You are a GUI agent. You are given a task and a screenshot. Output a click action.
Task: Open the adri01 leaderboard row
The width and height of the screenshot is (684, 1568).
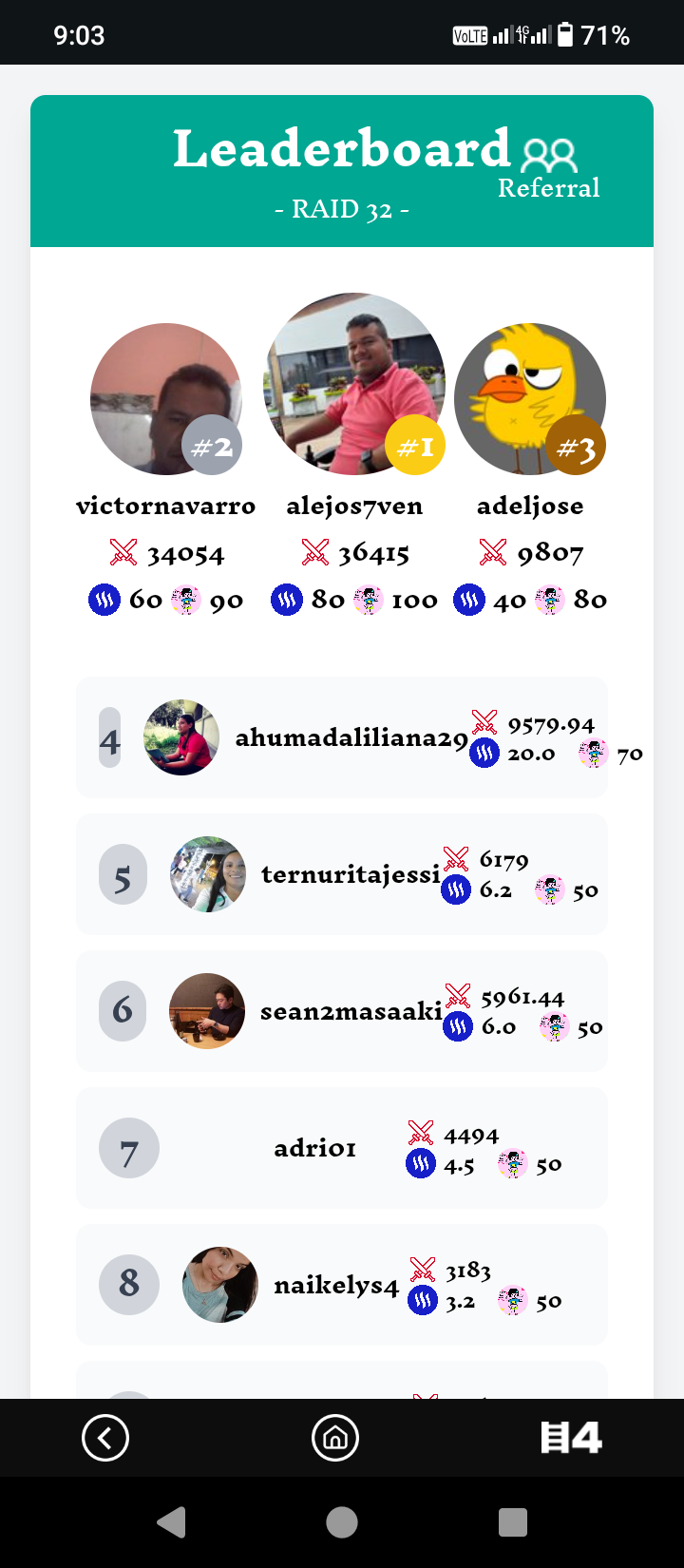(x=342, y=1148)
